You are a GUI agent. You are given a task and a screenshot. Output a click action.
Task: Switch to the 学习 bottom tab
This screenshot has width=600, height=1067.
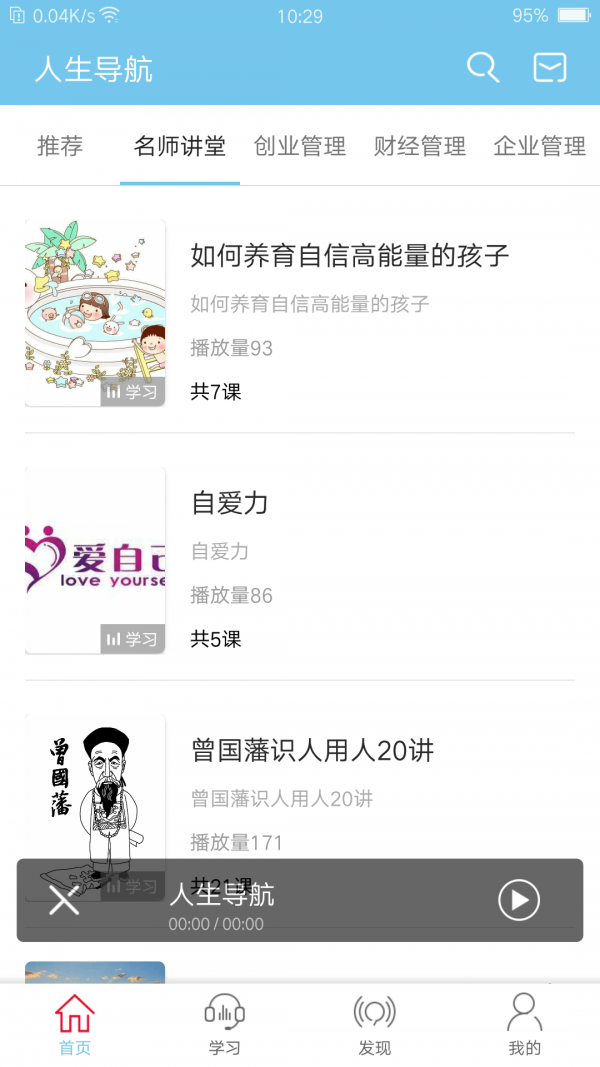[x=225, y=1025]
